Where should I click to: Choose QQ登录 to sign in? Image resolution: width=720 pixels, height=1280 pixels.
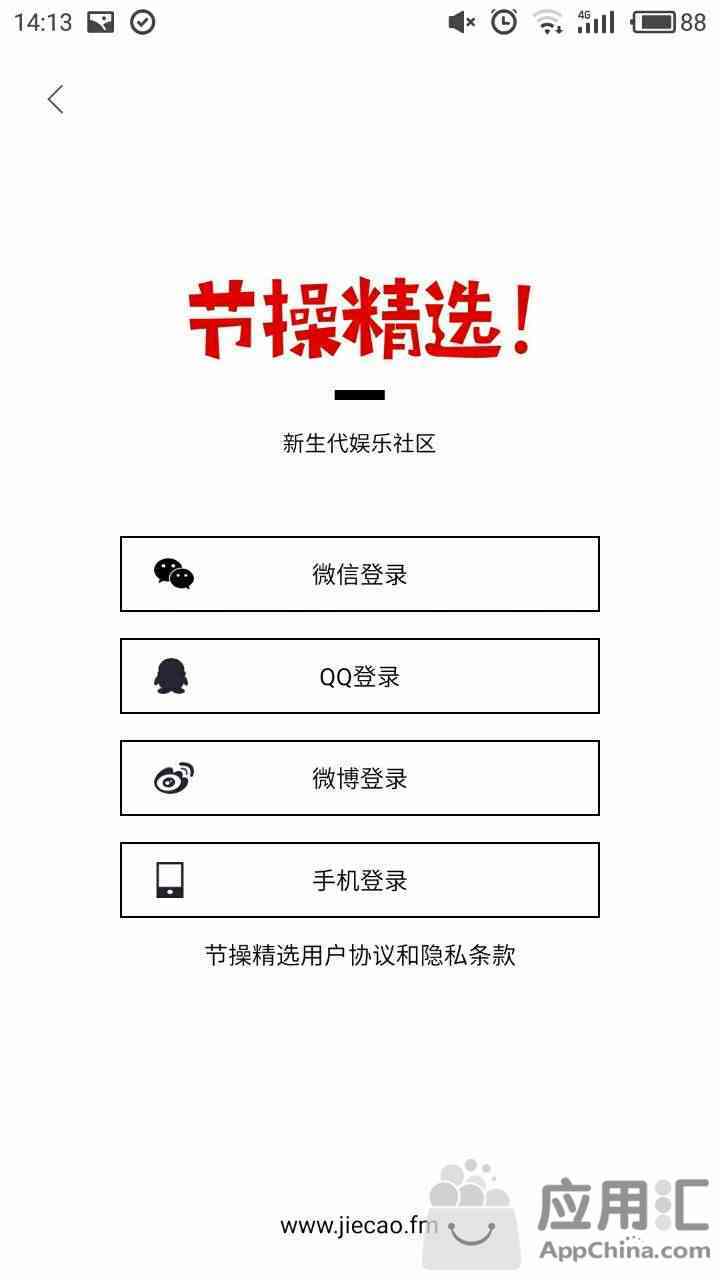click(360, 676)
